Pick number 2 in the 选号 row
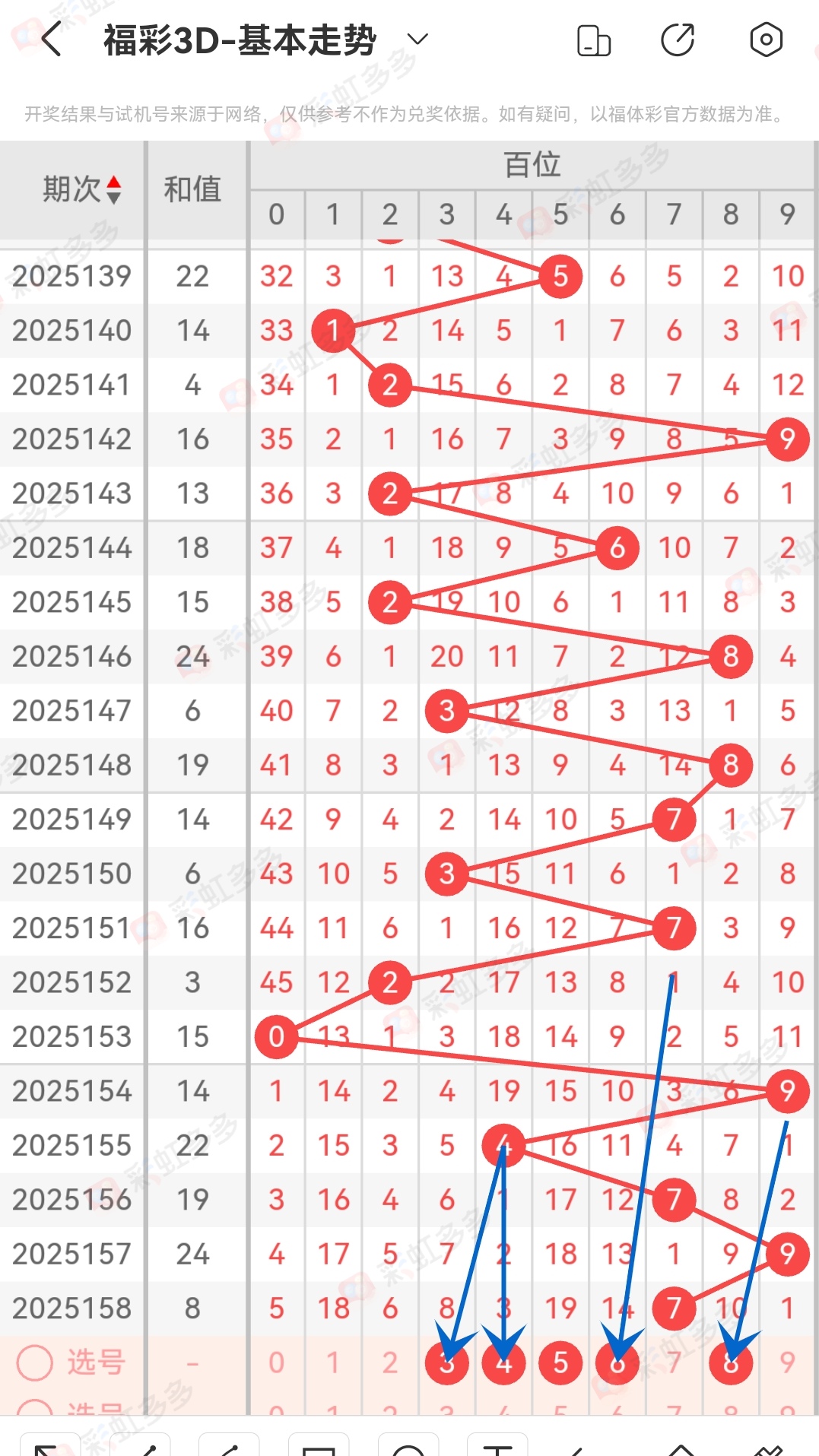 (389, 1362)
